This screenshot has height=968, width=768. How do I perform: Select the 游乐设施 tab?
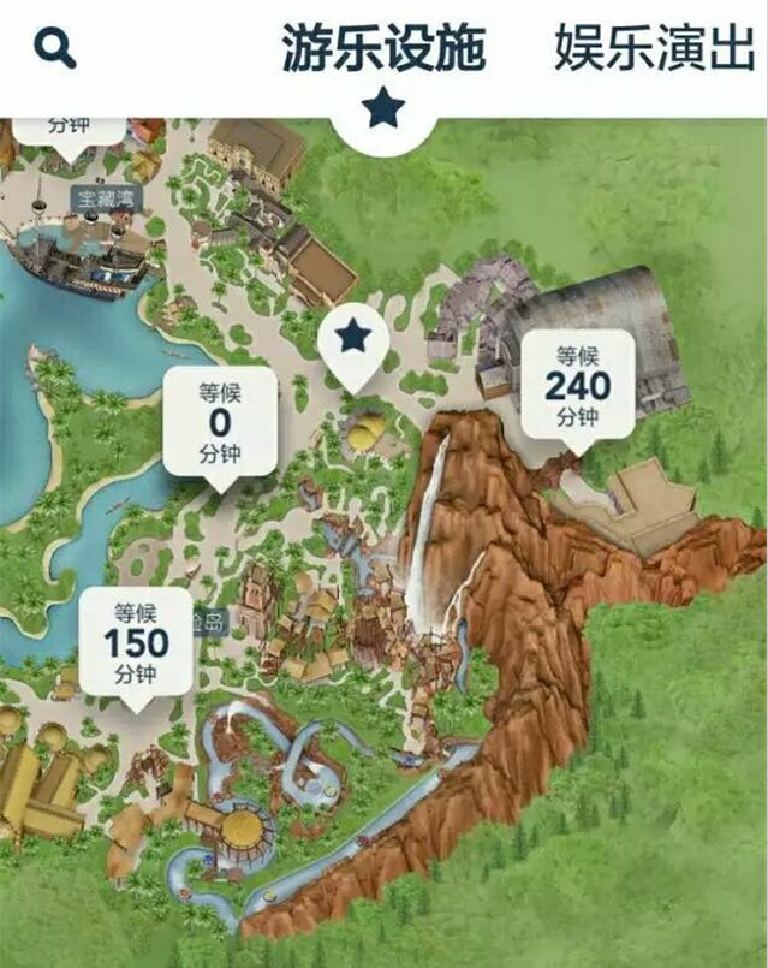click(x=383, y=48)
